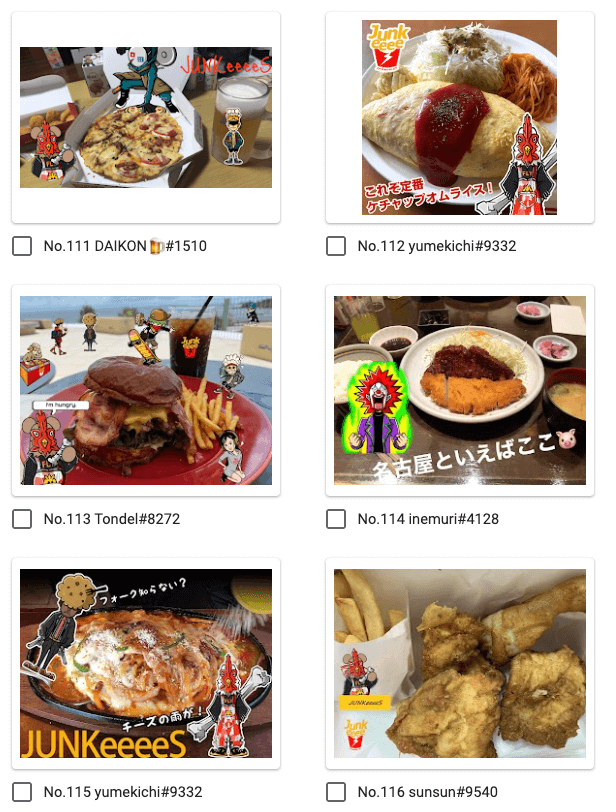Screen dimensions: 616x812
Task: Check the No.111 DAIKON#1510 checkbox
Action: click(x=22, y=246)
